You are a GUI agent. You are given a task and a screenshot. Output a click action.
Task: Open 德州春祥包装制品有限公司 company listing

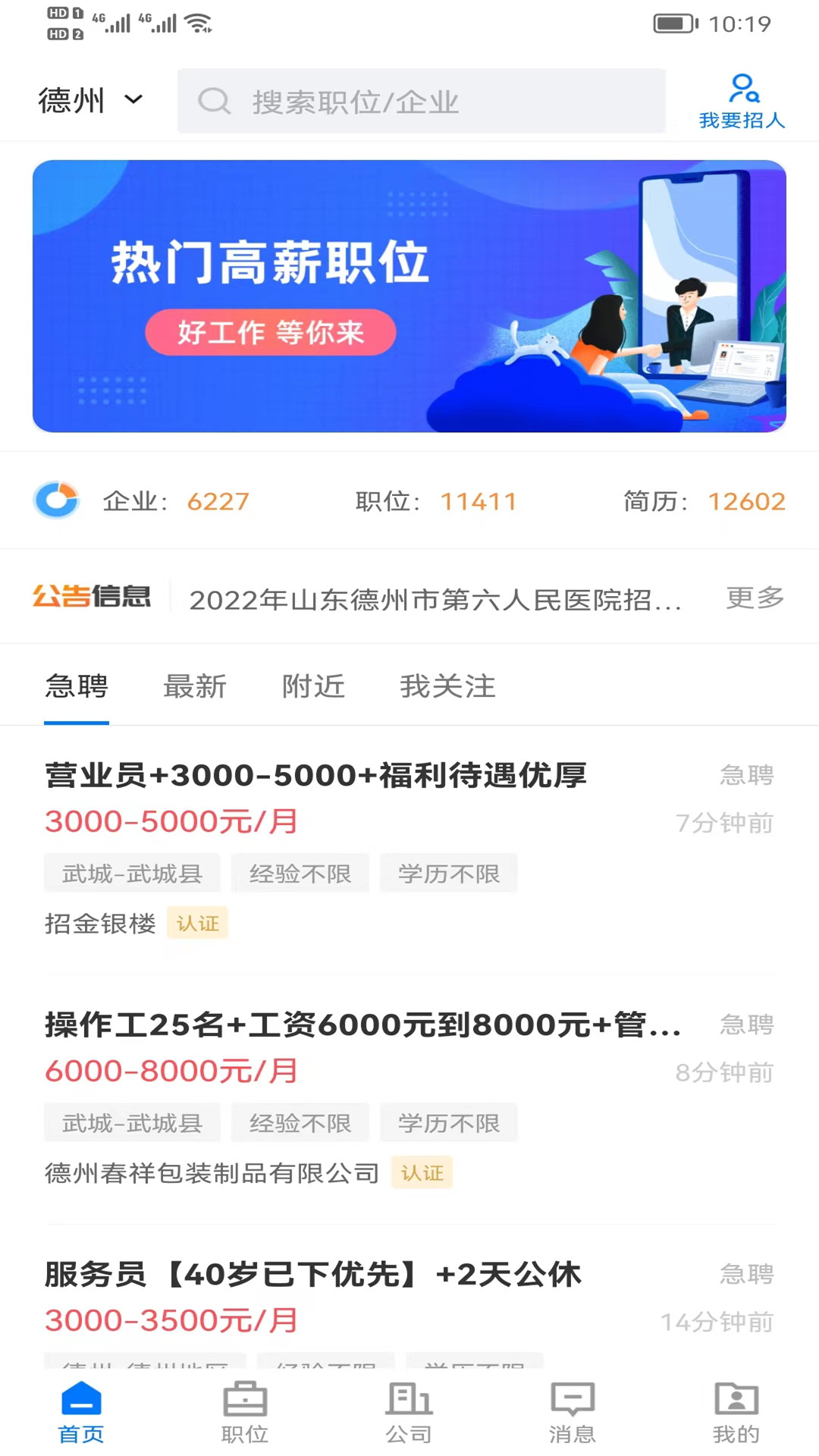click(211, 1172)
